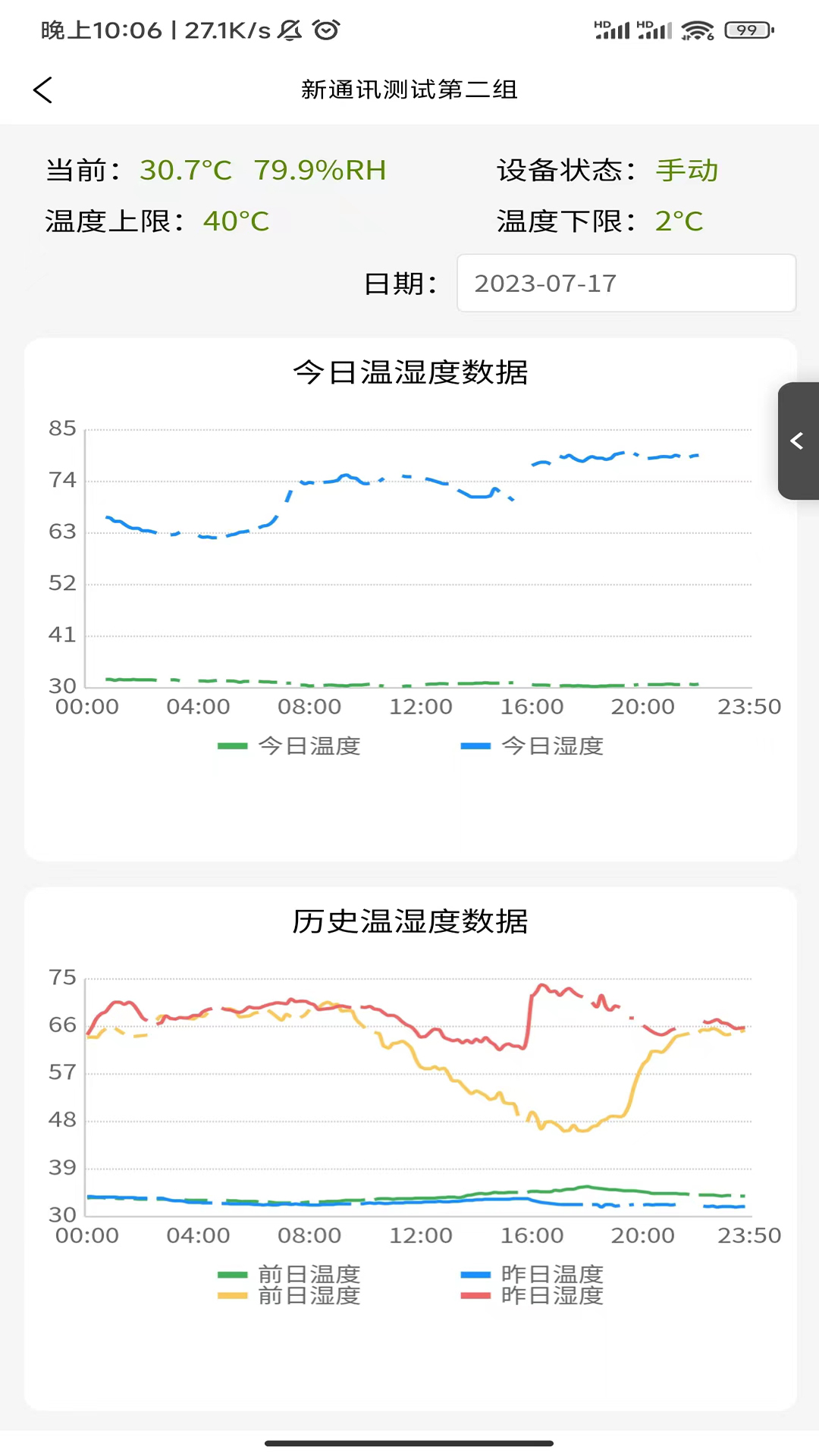Open the date picker field
Image resolution: width=819 pixels, height=1456 pixels.
[x=626, y=284]
